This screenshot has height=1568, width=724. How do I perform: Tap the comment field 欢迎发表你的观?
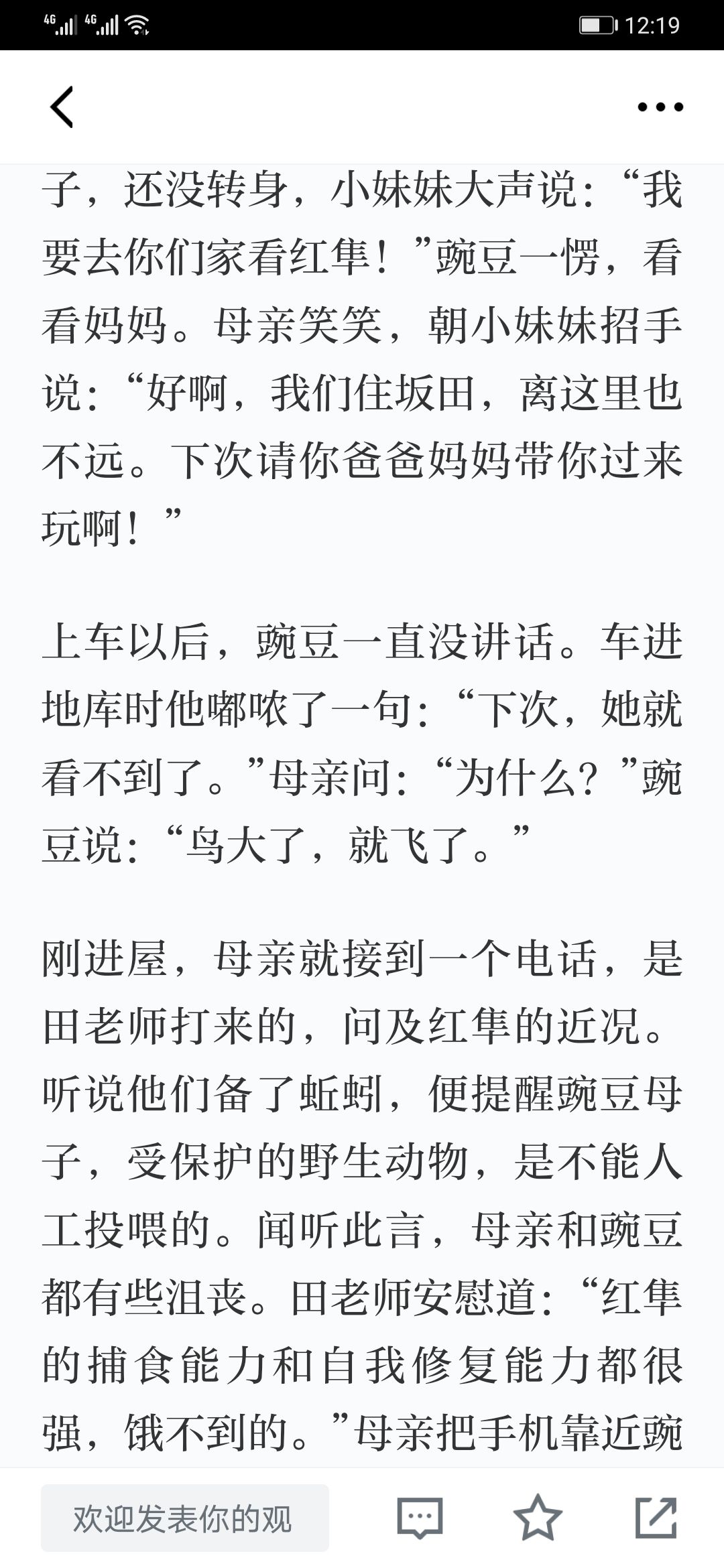[x=185, y=1518]
